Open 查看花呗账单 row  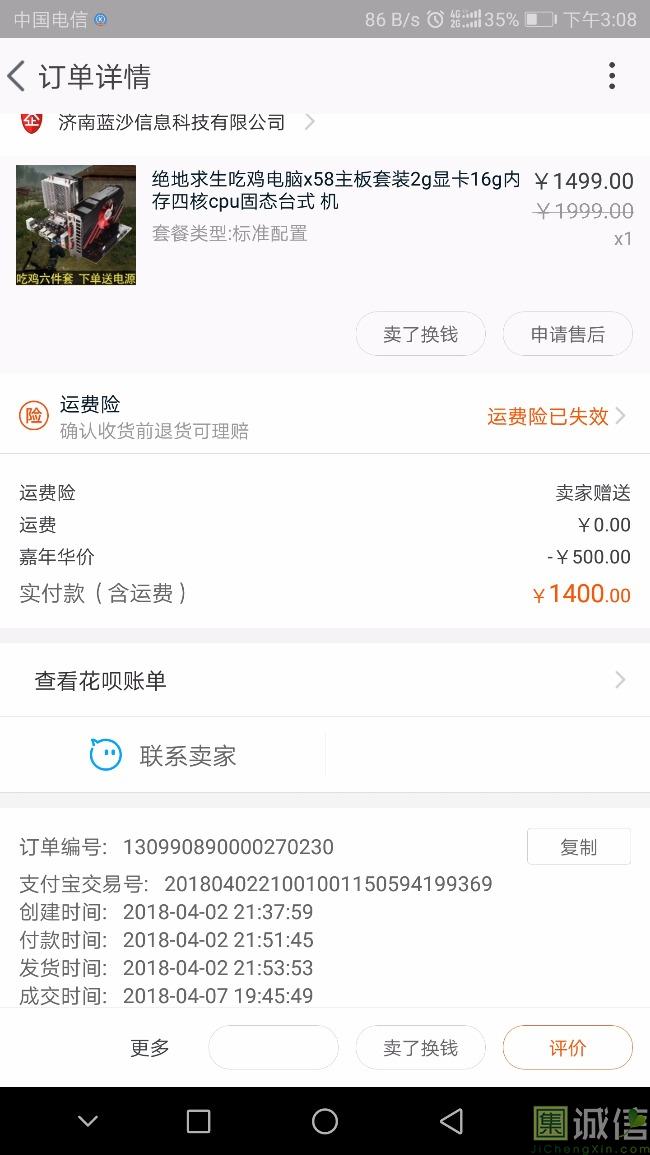[x=325, y=681]
